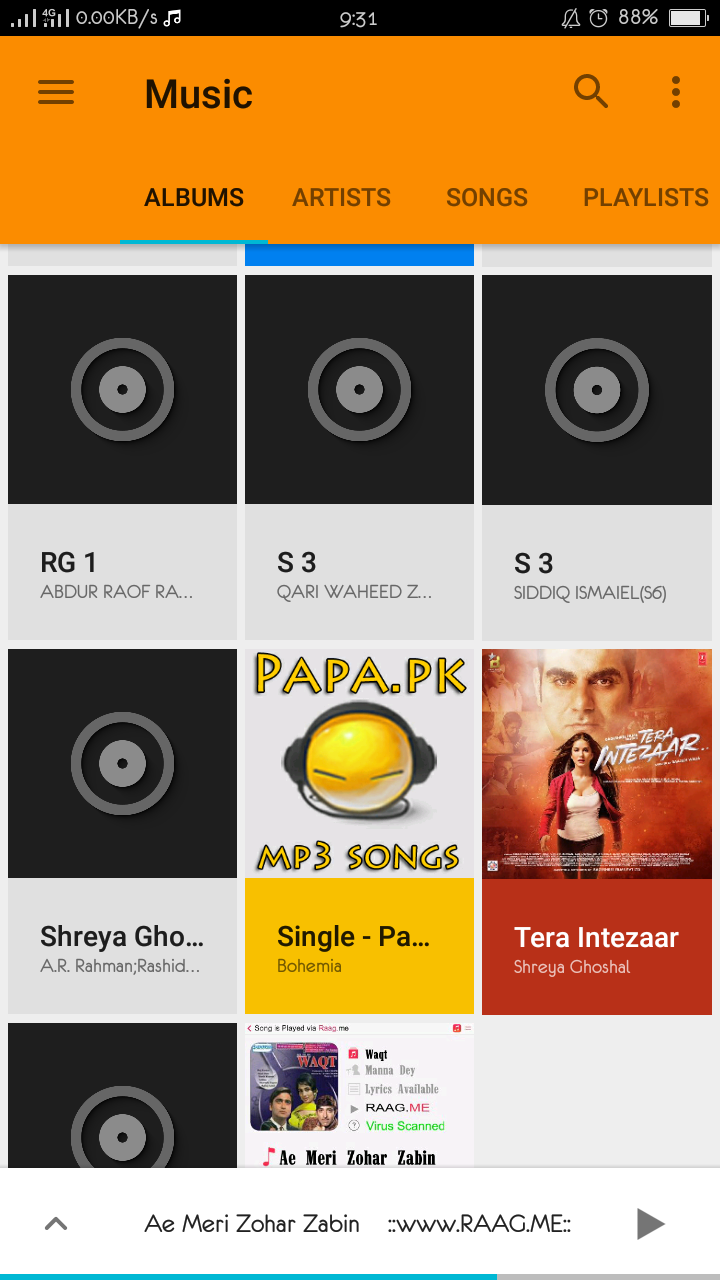Play Ae Meri Zohar Zabin

click(650, 1223)
